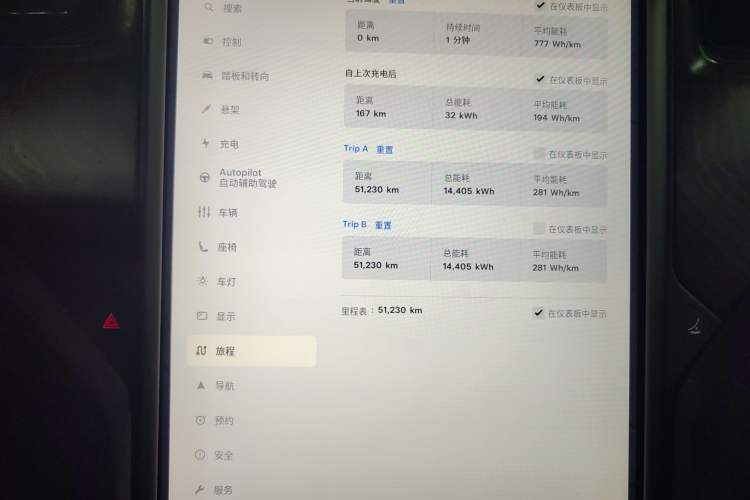Open 车辆 vehicle settings
This screenshot has width=750, height=500.
coord(227,213)
